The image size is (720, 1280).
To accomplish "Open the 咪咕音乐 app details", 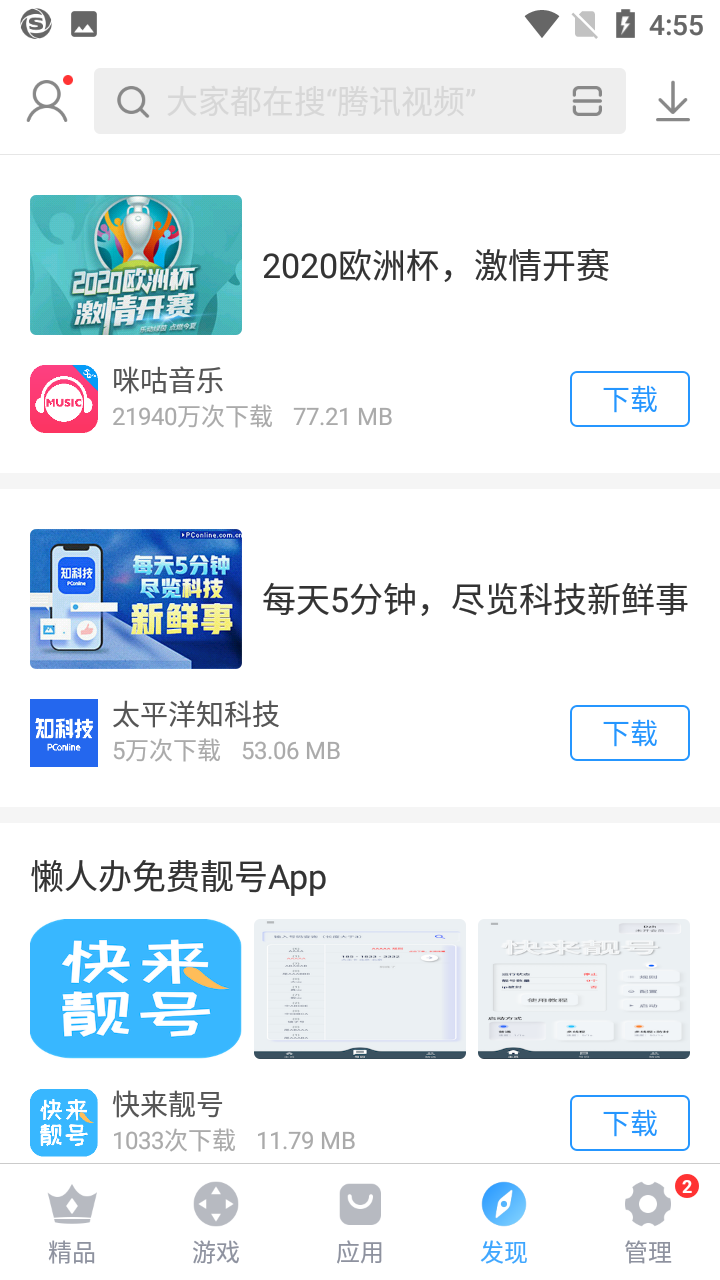I will point(170,398).
